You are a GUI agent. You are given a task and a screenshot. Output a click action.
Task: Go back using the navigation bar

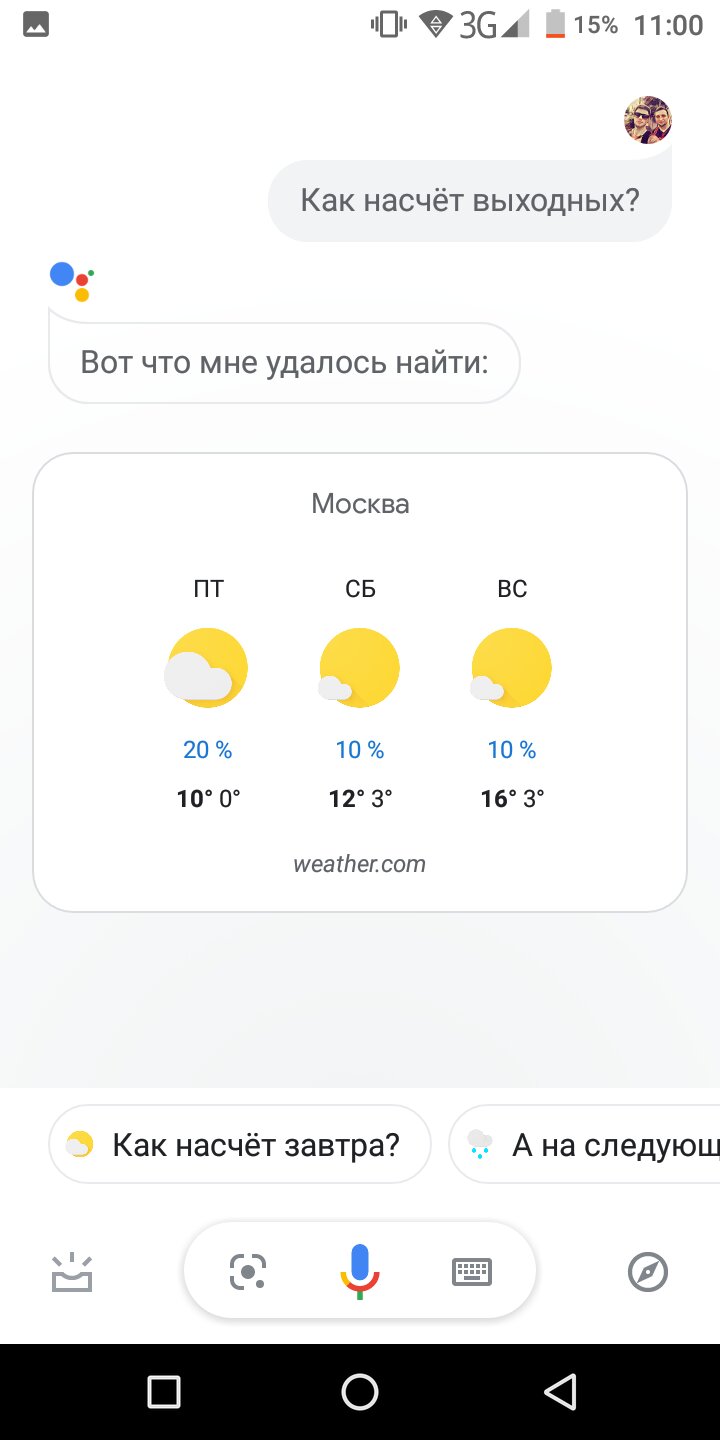click(560, 1391)
